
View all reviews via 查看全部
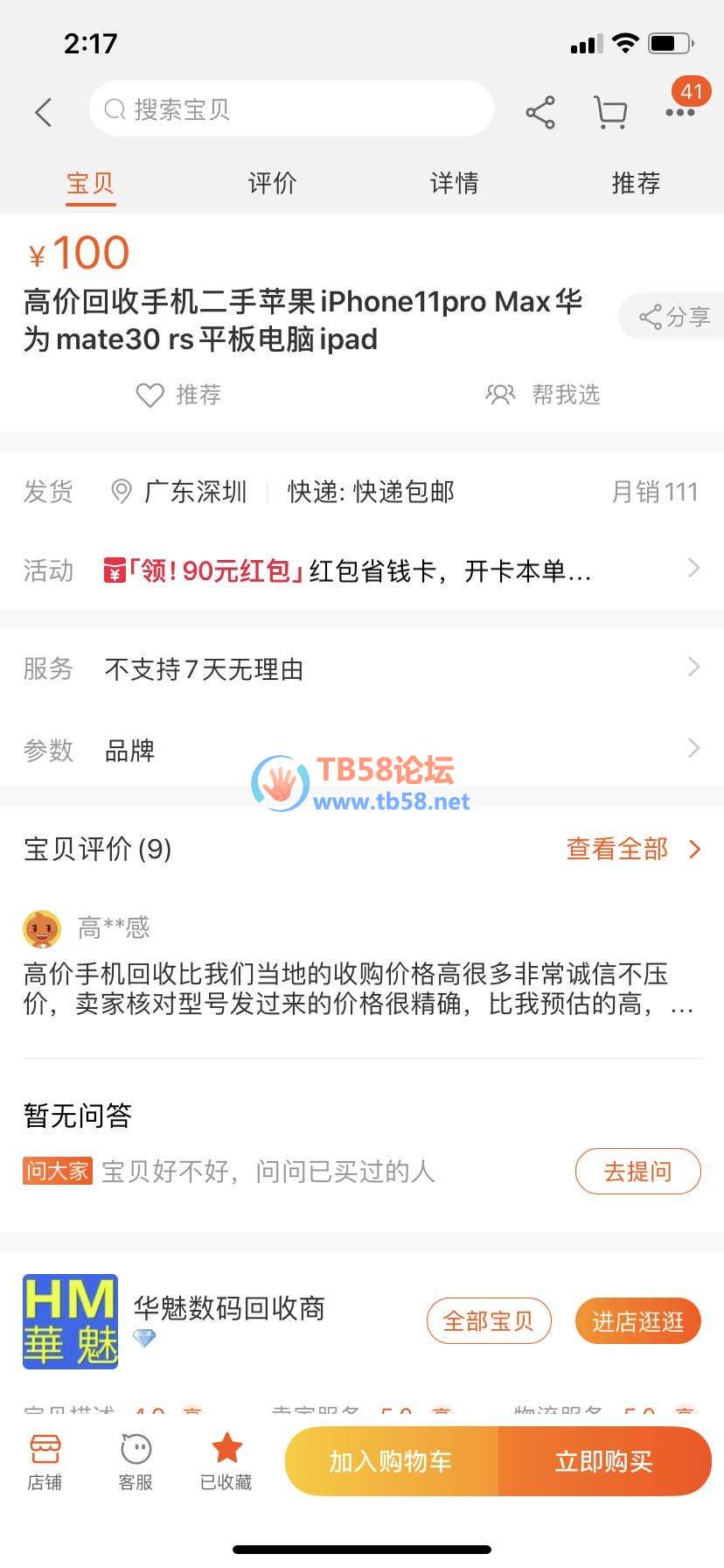tap(633, 849)
